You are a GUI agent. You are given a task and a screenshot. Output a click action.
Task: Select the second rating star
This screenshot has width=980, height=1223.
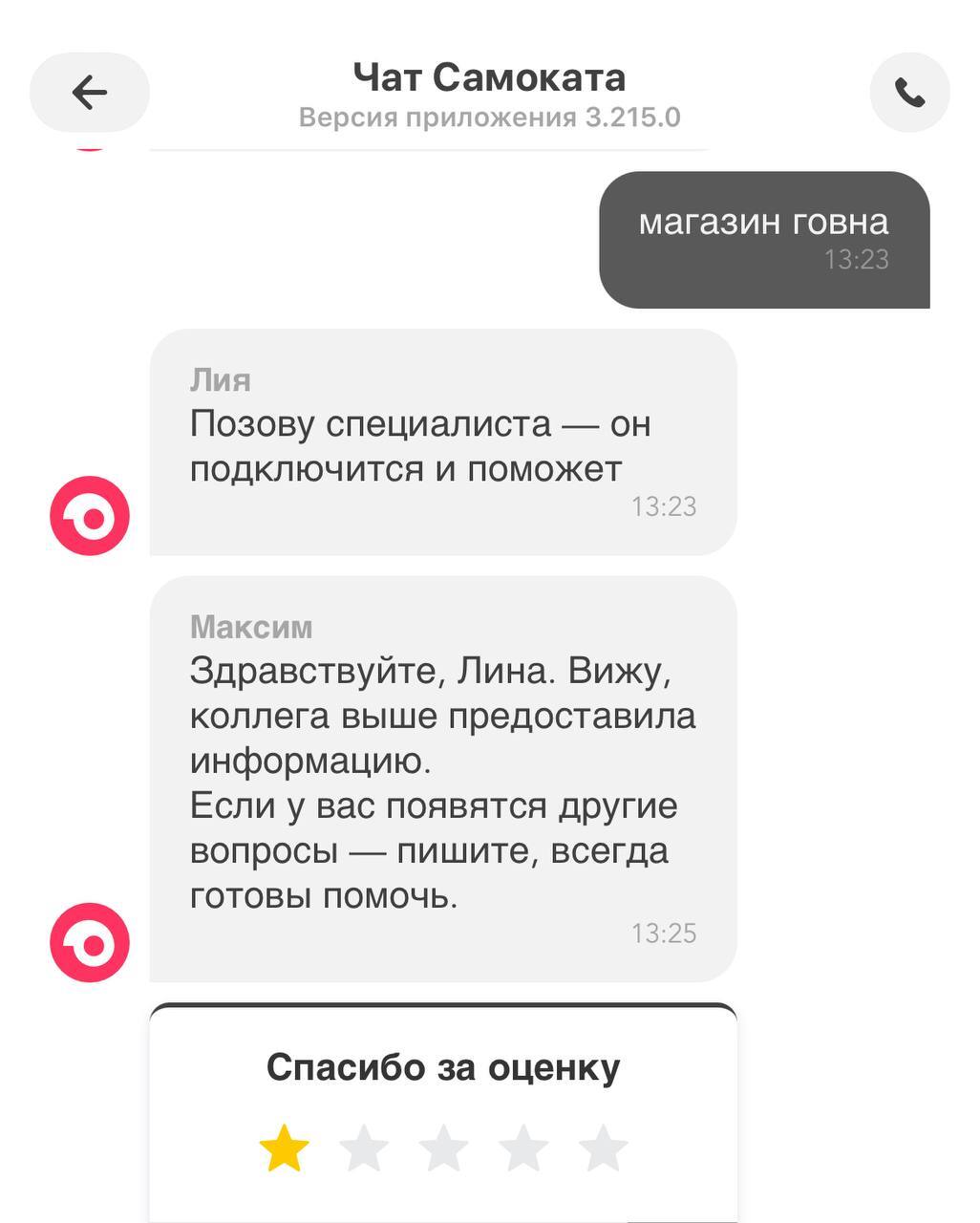(364, 1148)
